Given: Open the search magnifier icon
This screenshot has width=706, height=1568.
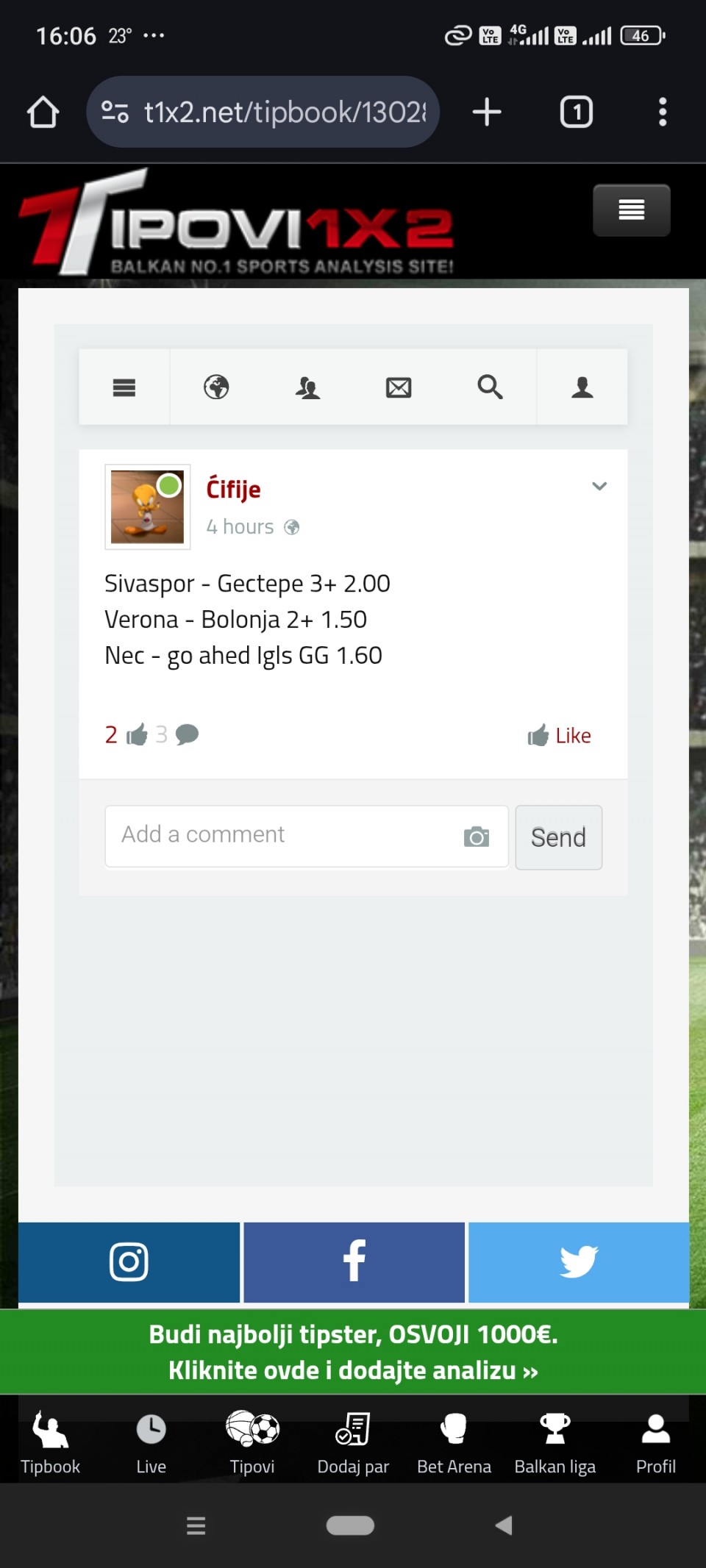Looking at the screenshot, I should pyautogui.click(x=490, y=387).
